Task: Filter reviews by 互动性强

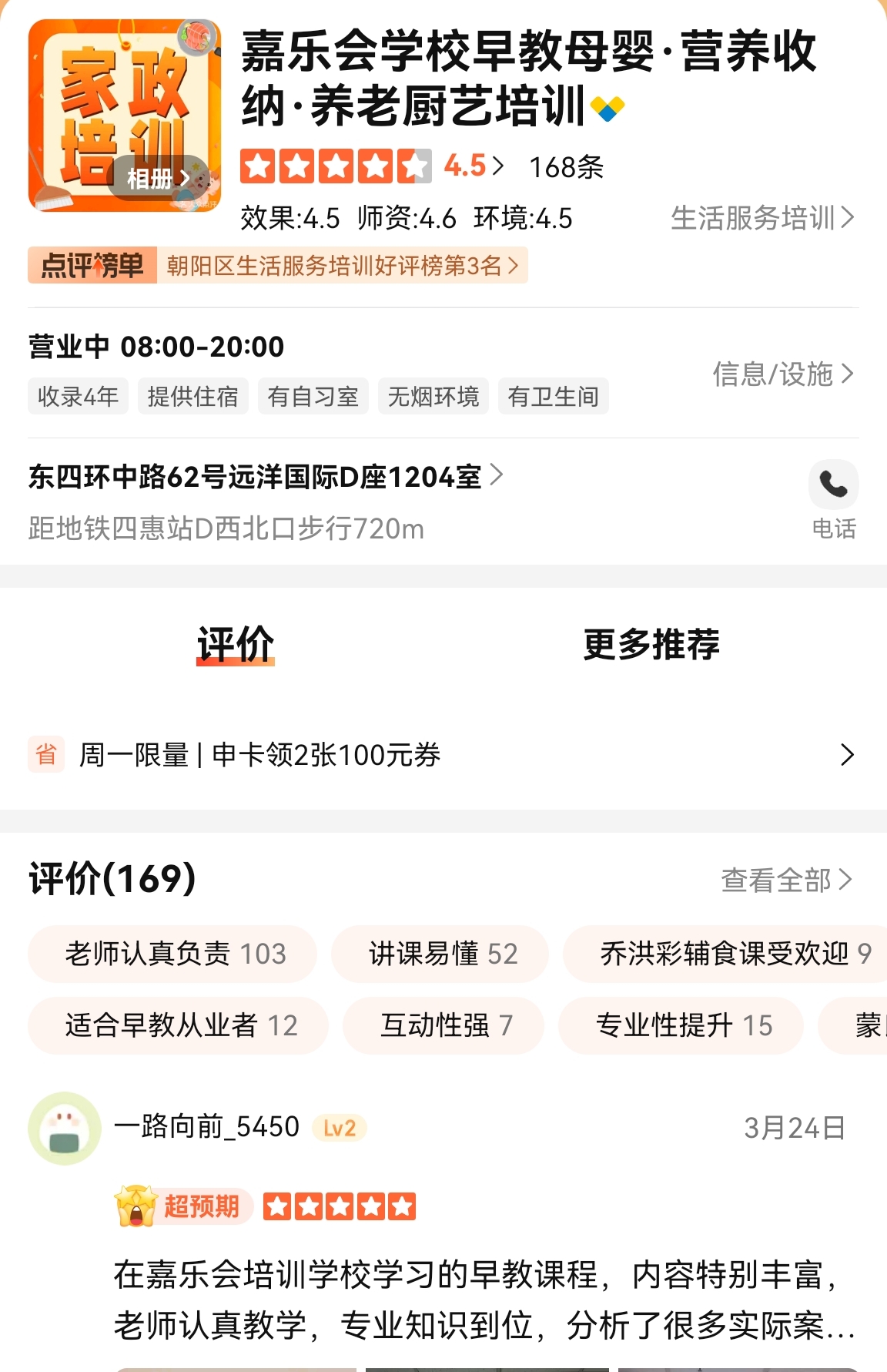Action: coord(443,1025)
